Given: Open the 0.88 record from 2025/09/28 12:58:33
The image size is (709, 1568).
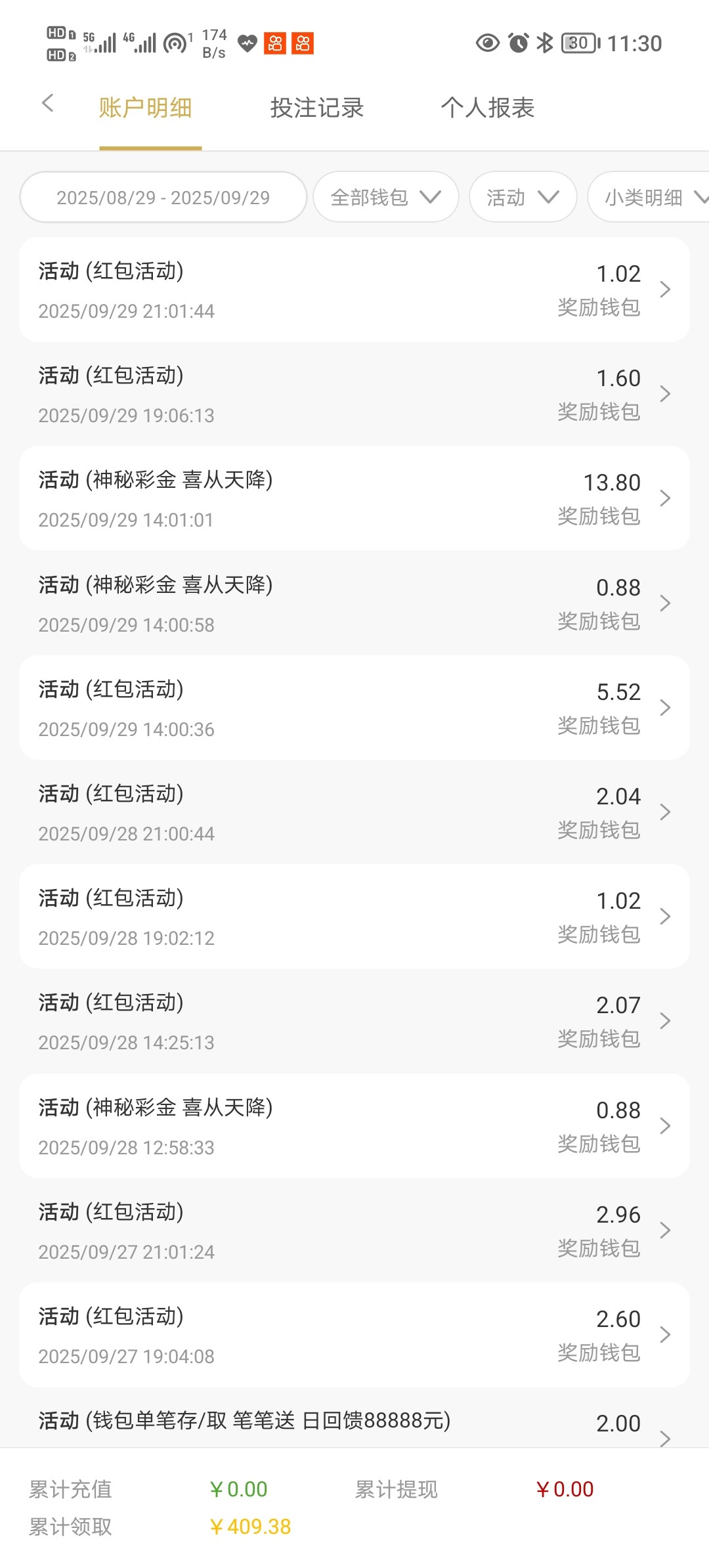Looking at the screenshot, I should [354, 1126].
